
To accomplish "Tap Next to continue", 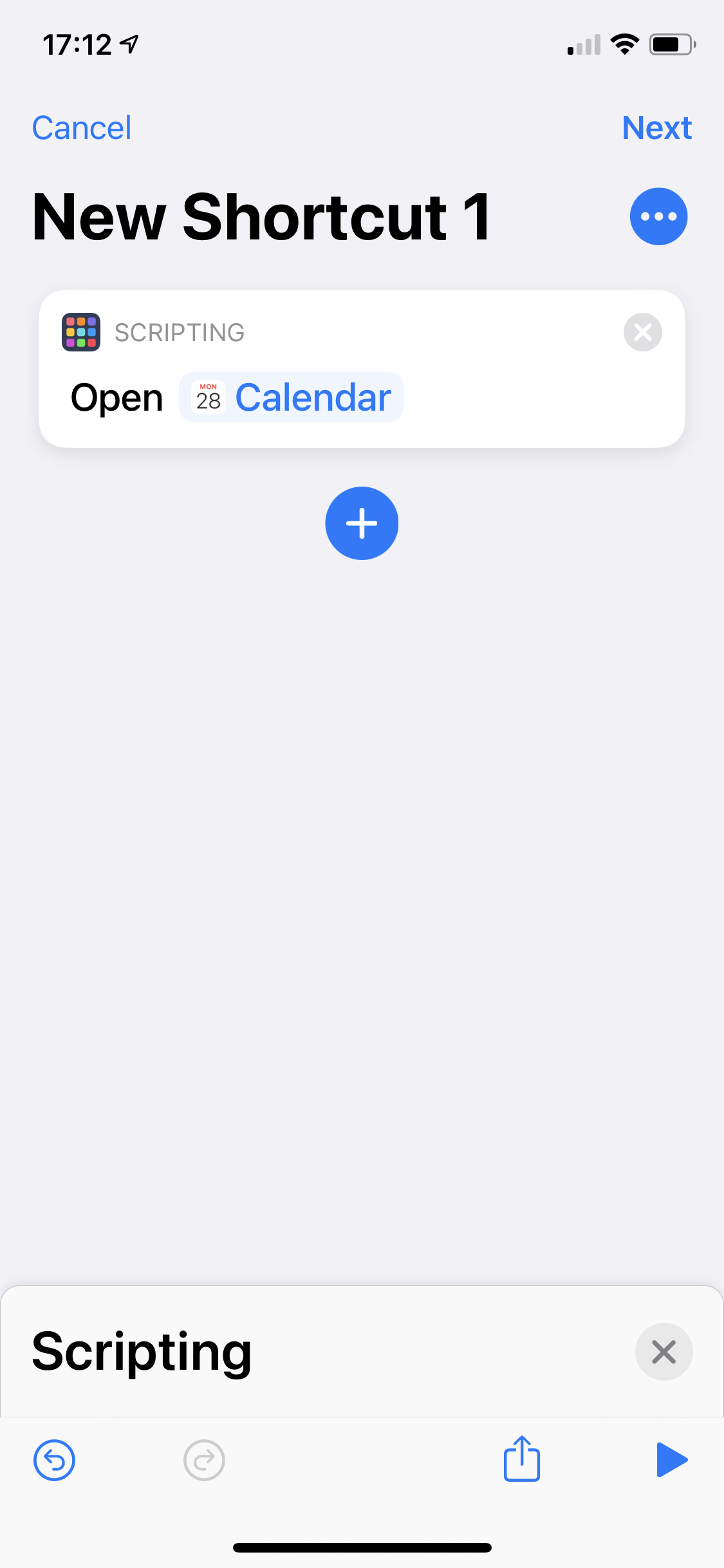I will click(x=656, y=127).
